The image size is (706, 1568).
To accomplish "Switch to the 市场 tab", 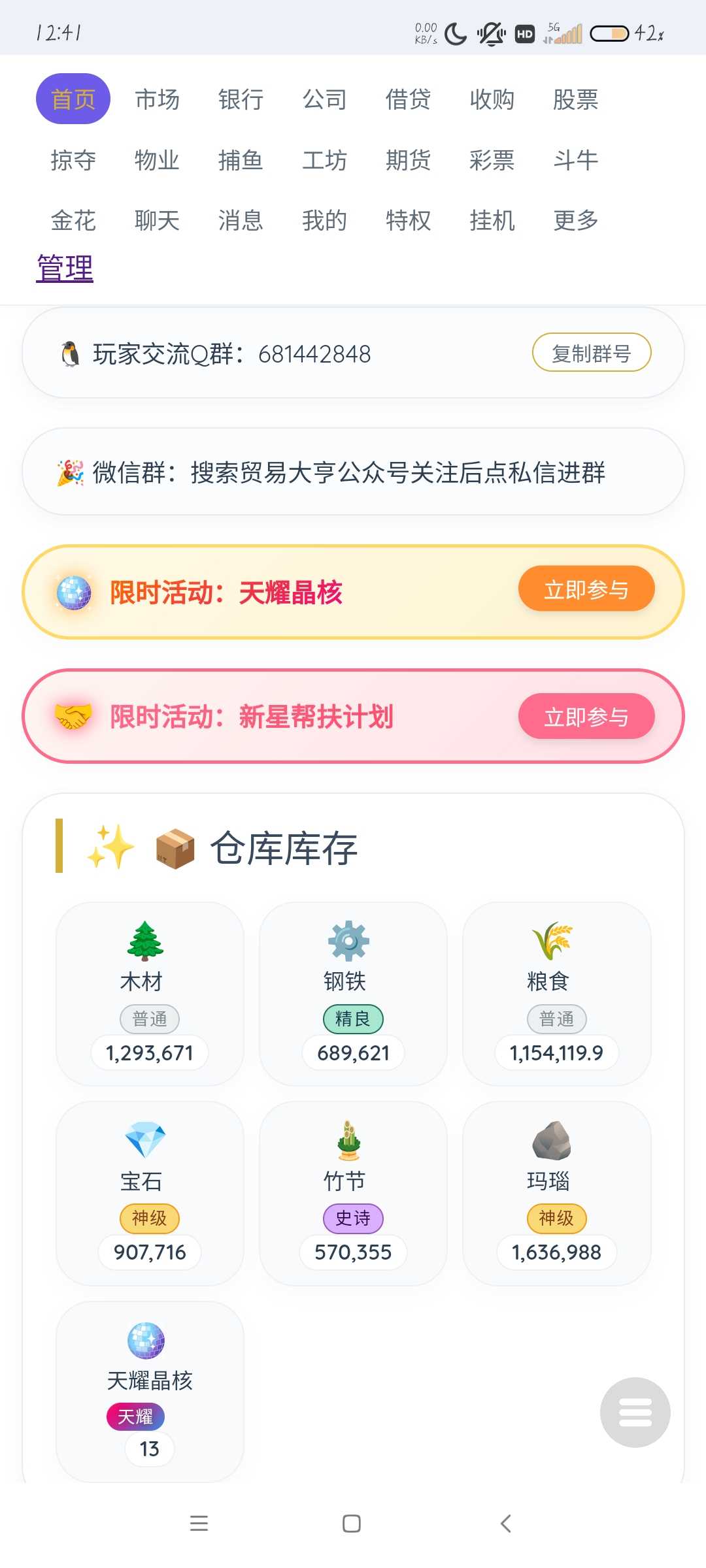I will click(x=157, y=99).
